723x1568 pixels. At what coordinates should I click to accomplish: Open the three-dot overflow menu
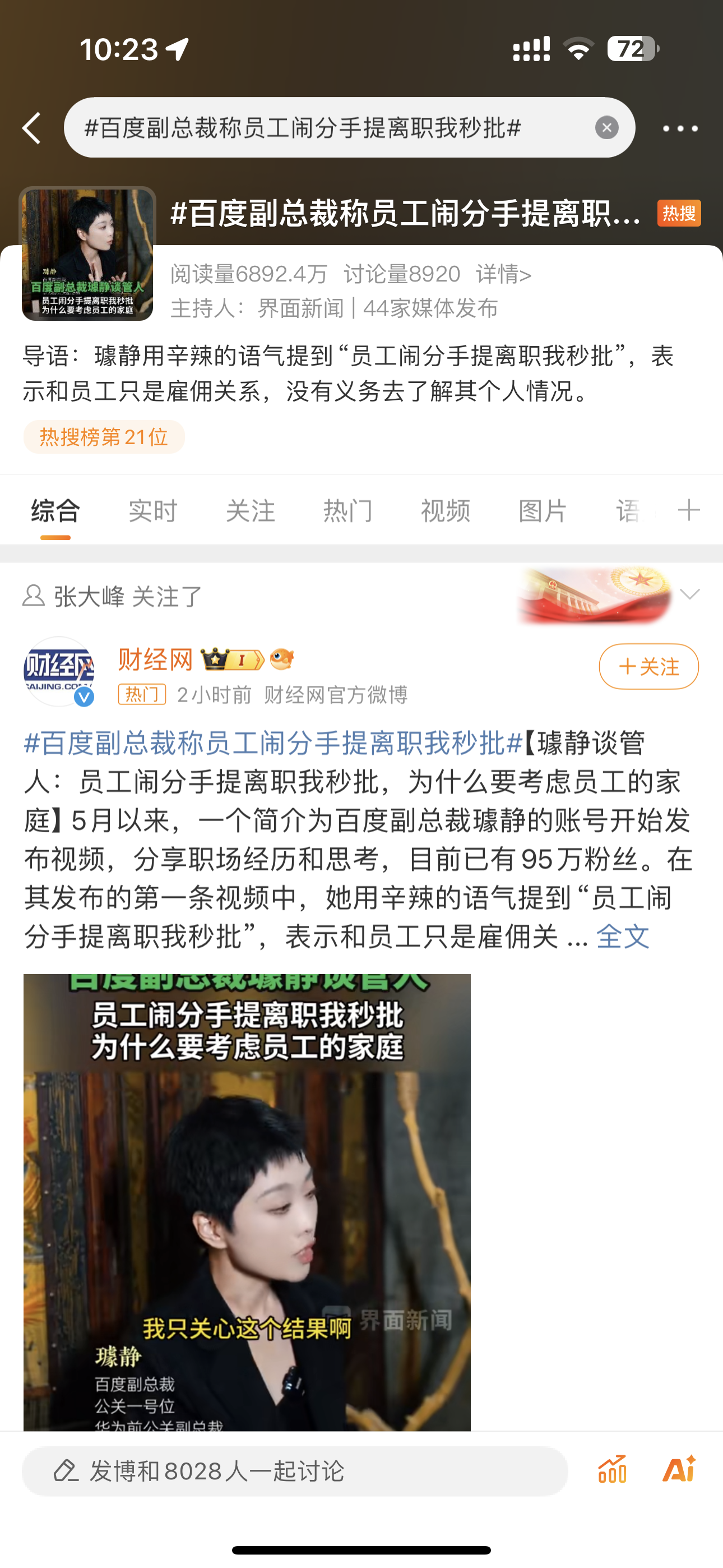coord(680,128)
